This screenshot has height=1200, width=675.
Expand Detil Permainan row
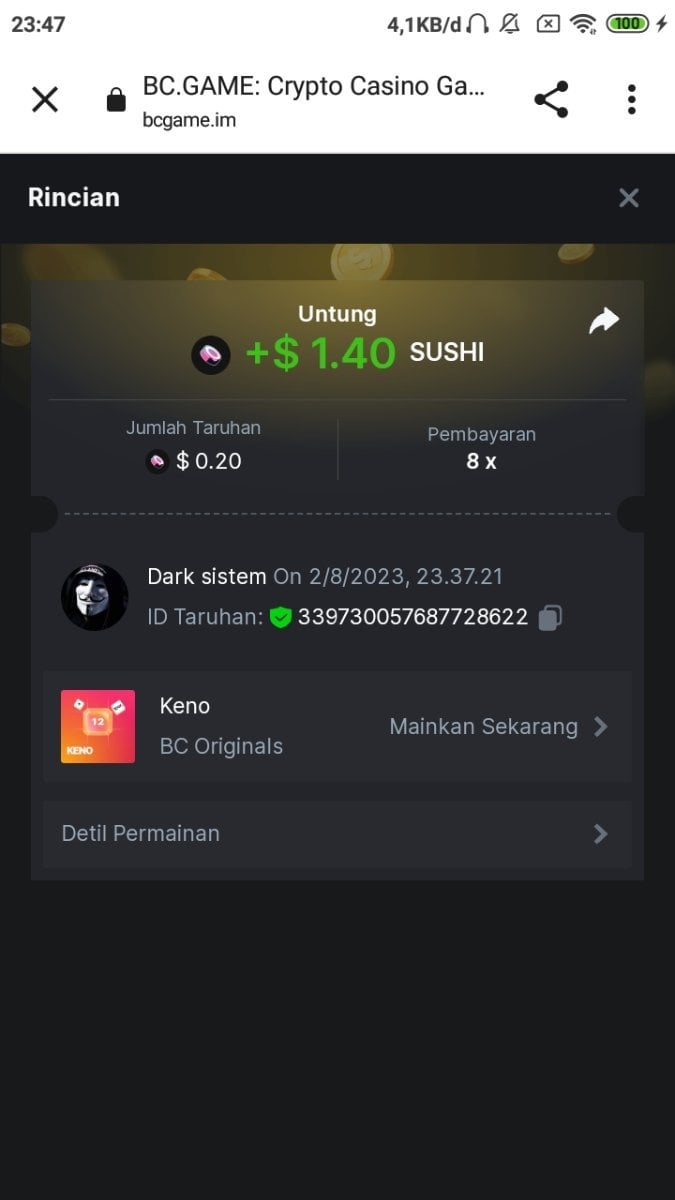click(337, 834)
